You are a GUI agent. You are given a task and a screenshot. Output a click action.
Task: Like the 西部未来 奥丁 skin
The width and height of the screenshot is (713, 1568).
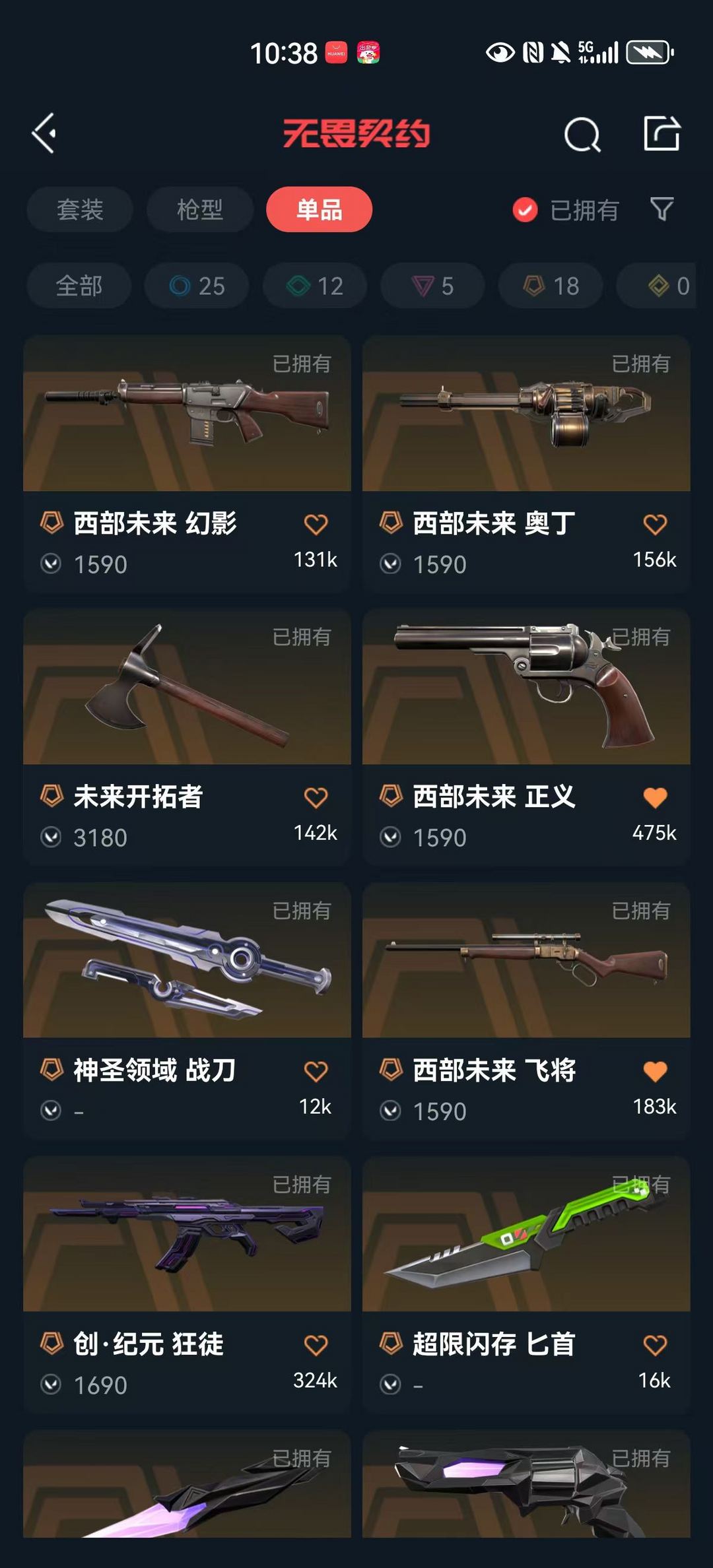(655, 525)
